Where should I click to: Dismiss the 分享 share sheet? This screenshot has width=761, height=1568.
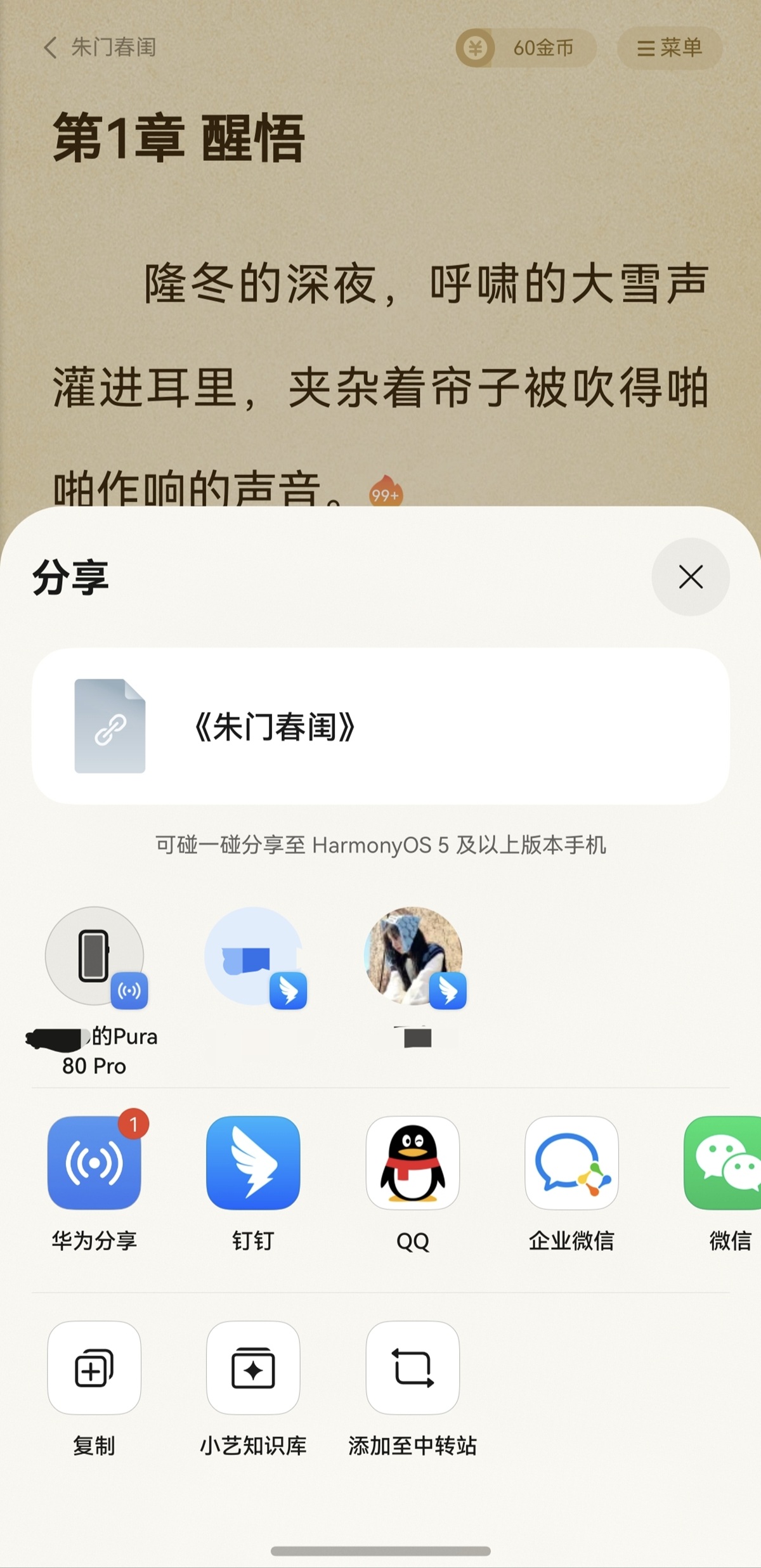click(689, 577)
